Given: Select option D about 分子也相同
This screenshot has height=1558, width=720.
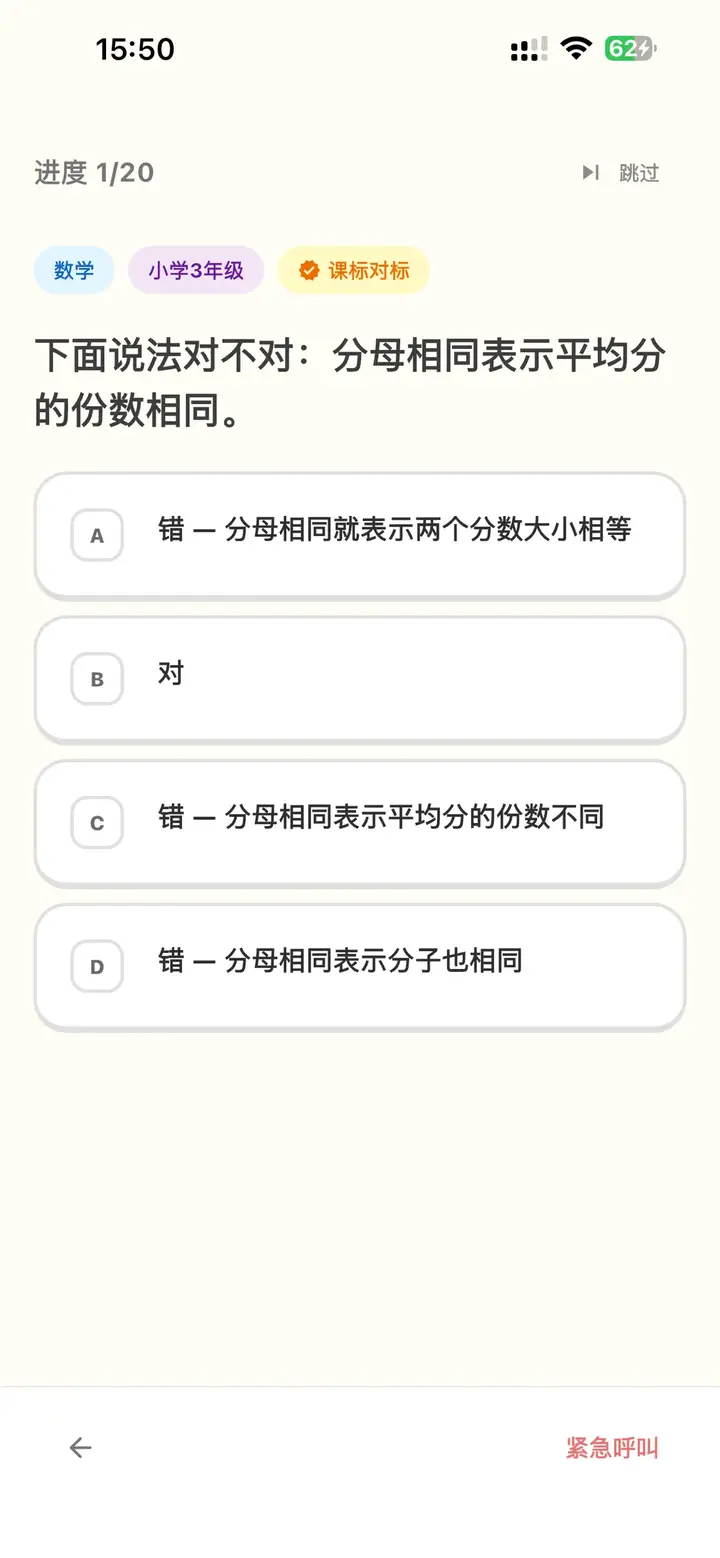Looking at the screenshot, I should pos(360,966).
